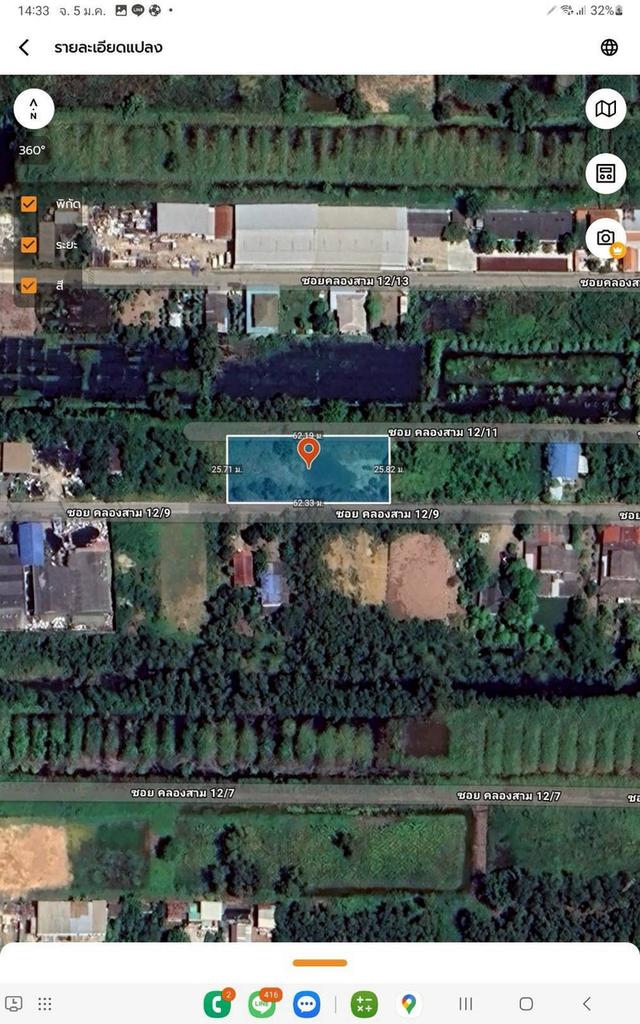Open the camera capture button
The image size is (640, 1024).
(x=605, y=237)
